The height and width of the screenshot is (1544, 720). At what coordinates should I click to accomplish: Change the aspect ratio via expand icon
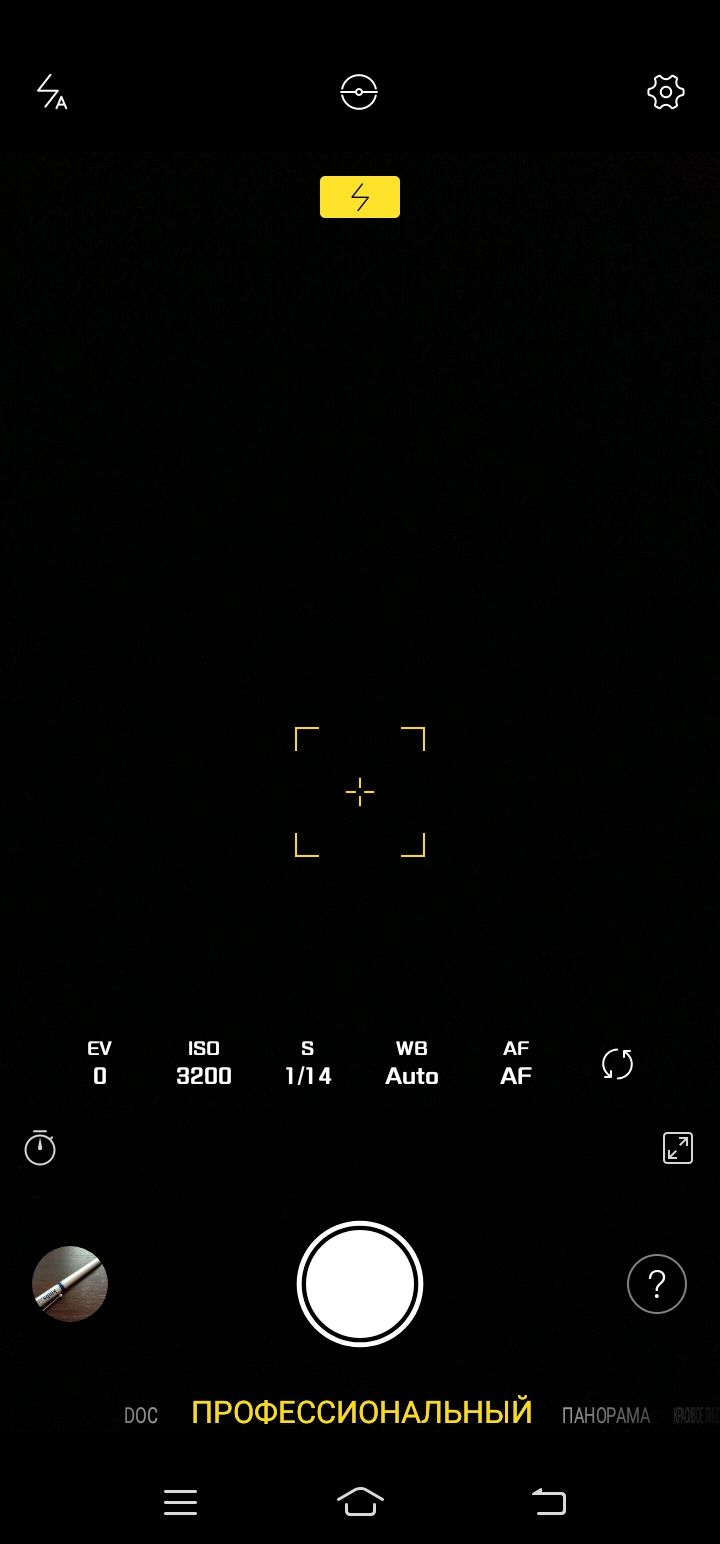678,1147
